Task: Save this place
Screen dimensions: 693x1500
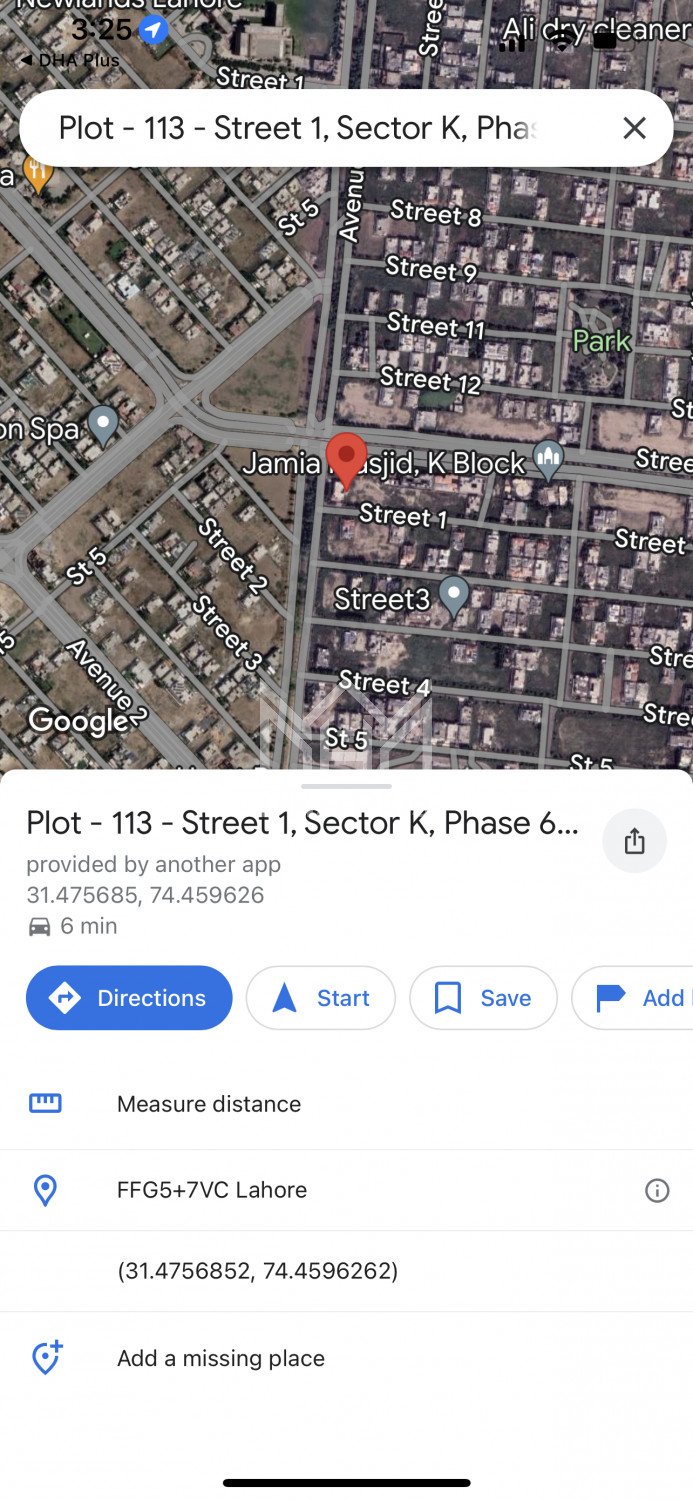Action: [483, 998]
